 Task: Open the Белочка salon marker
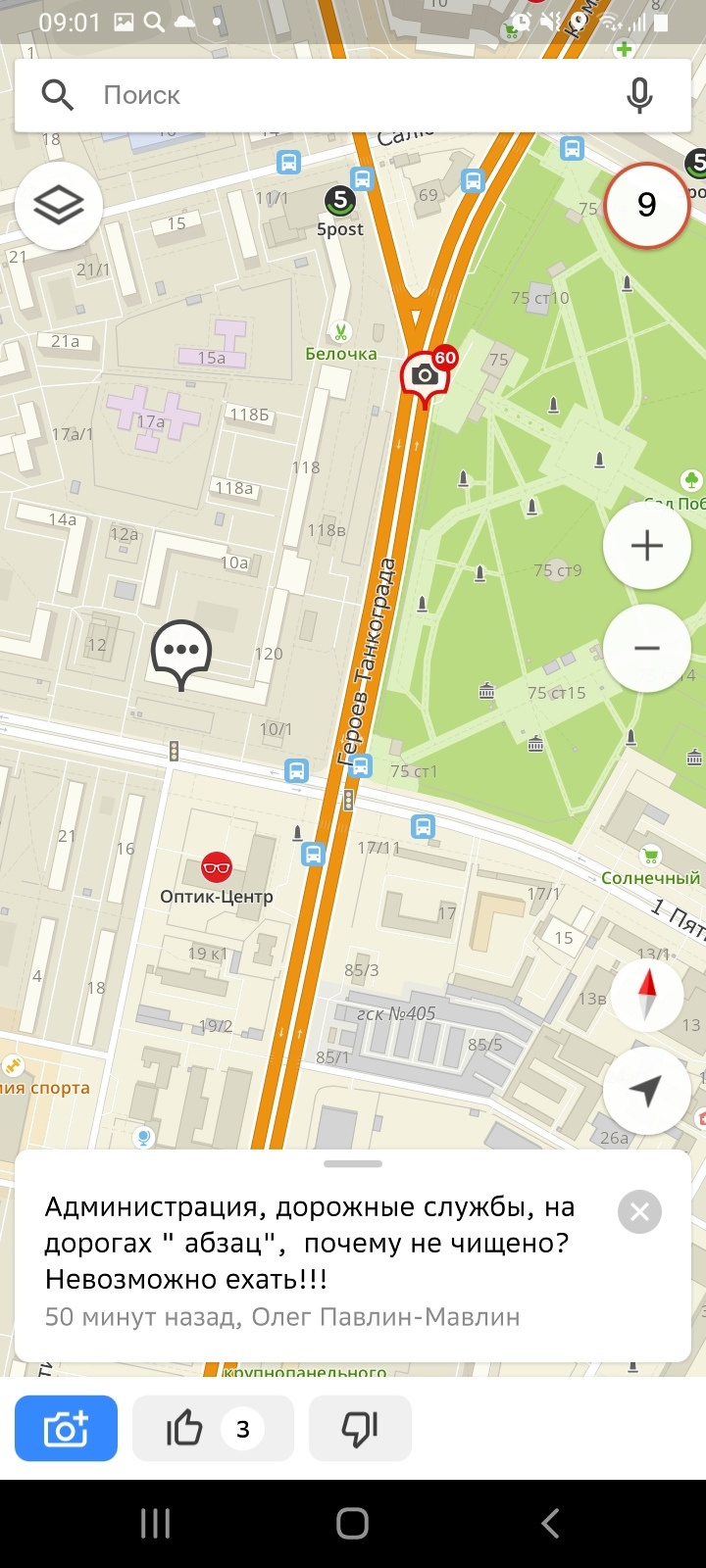[x=340, y=332]
